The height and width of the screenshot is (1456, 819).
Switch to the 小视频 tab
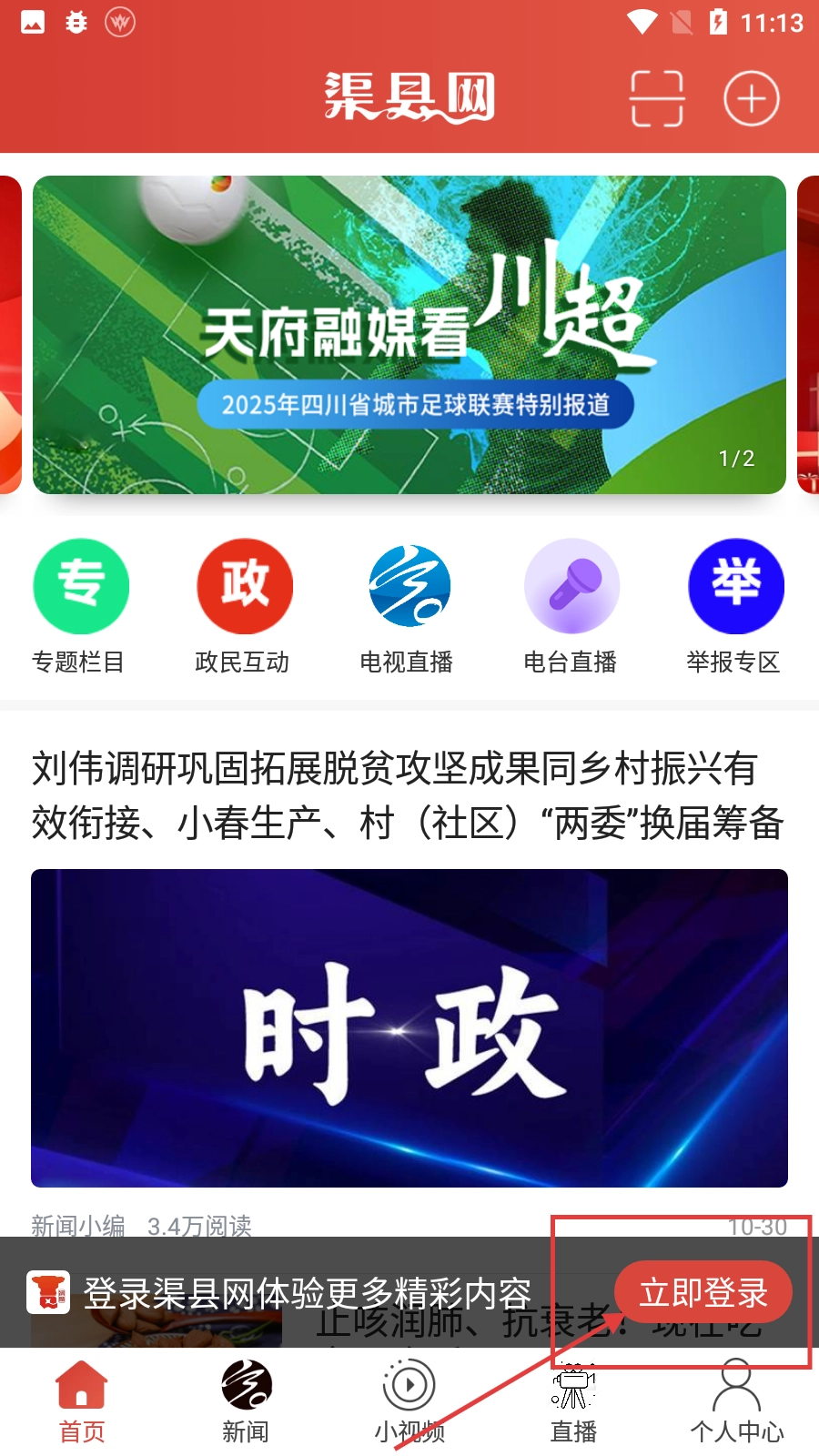point(409,1401)
